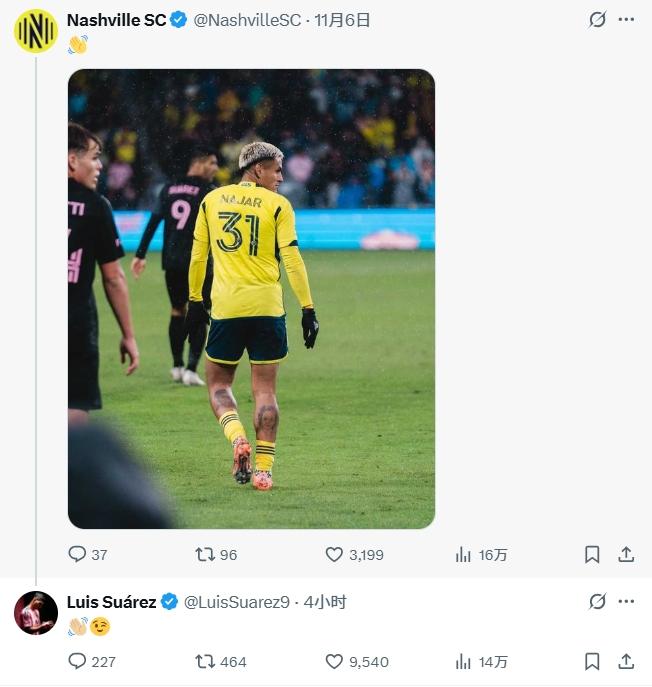
Task: Bookmark Luis Suárez's reply
Action: point(592,661)
